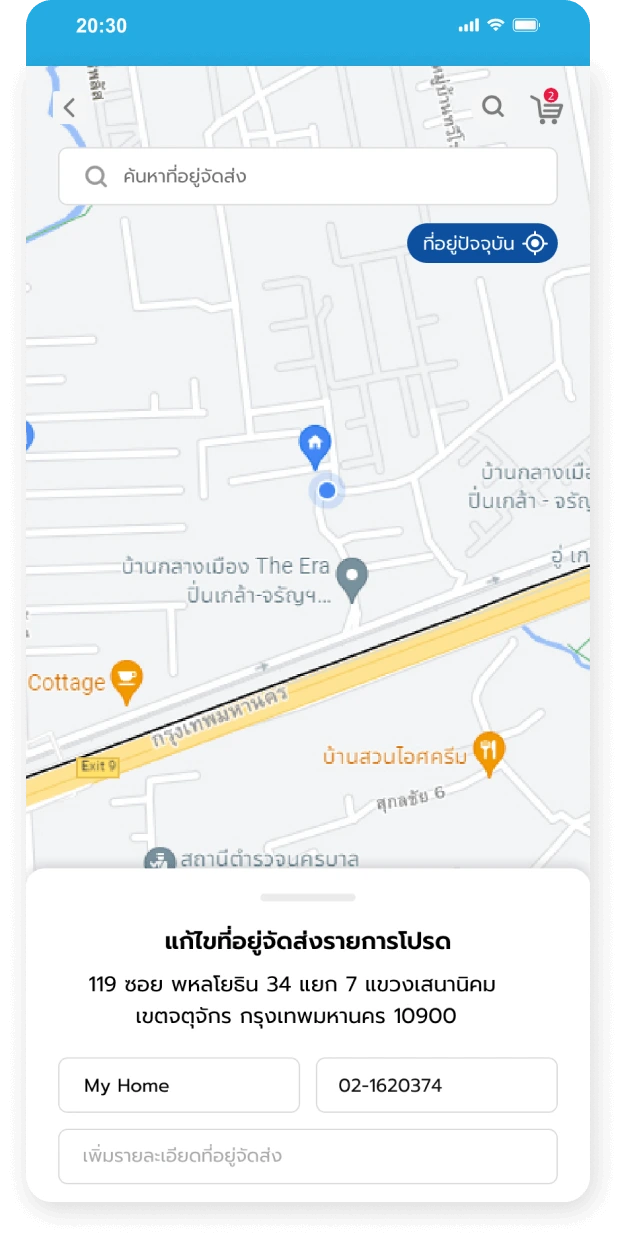Open the search magnifier icon

[493, 106]
